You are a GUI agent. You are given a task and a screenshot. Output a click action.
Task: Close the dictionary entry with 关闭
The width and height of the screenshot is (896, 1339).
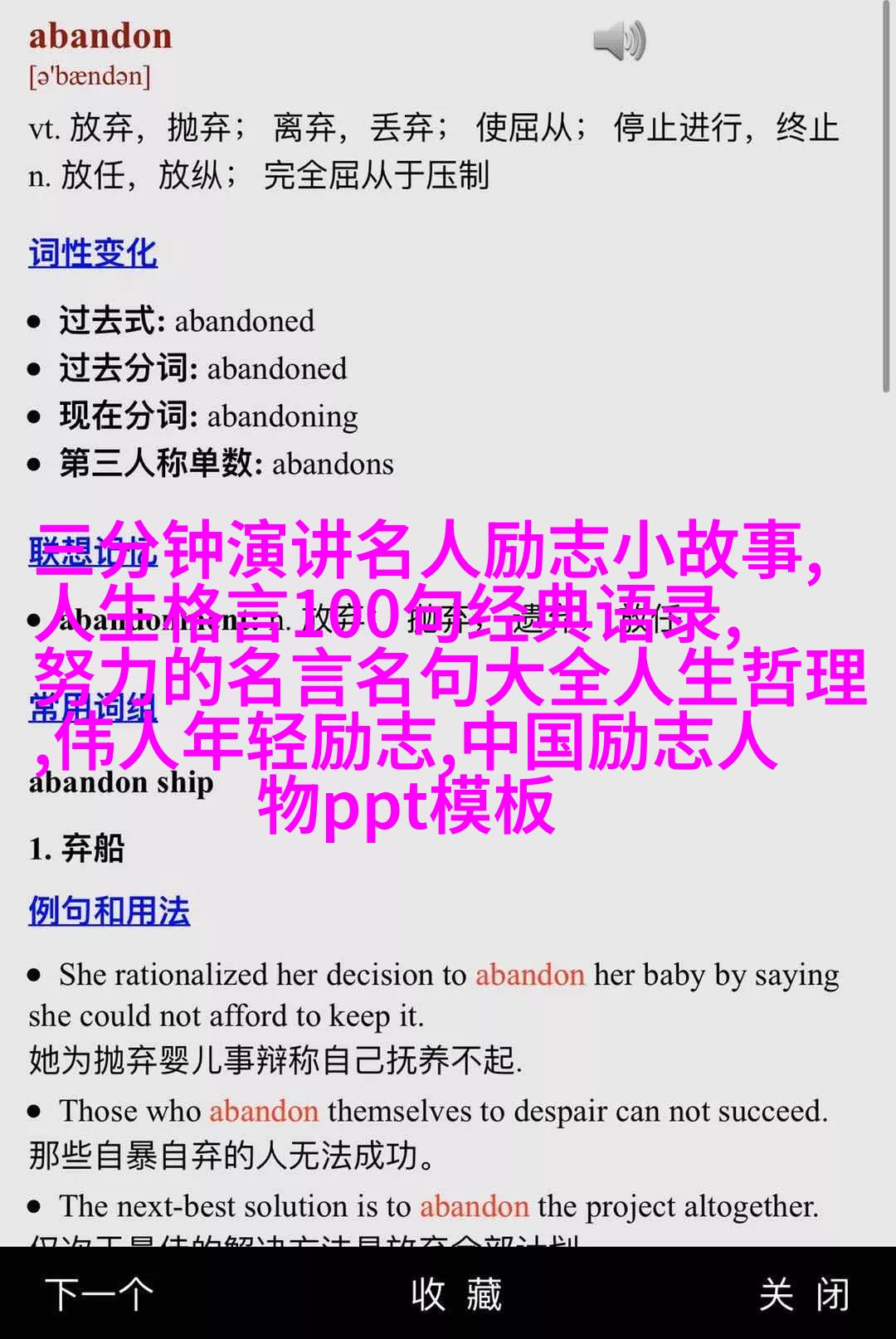point(804,1294)
